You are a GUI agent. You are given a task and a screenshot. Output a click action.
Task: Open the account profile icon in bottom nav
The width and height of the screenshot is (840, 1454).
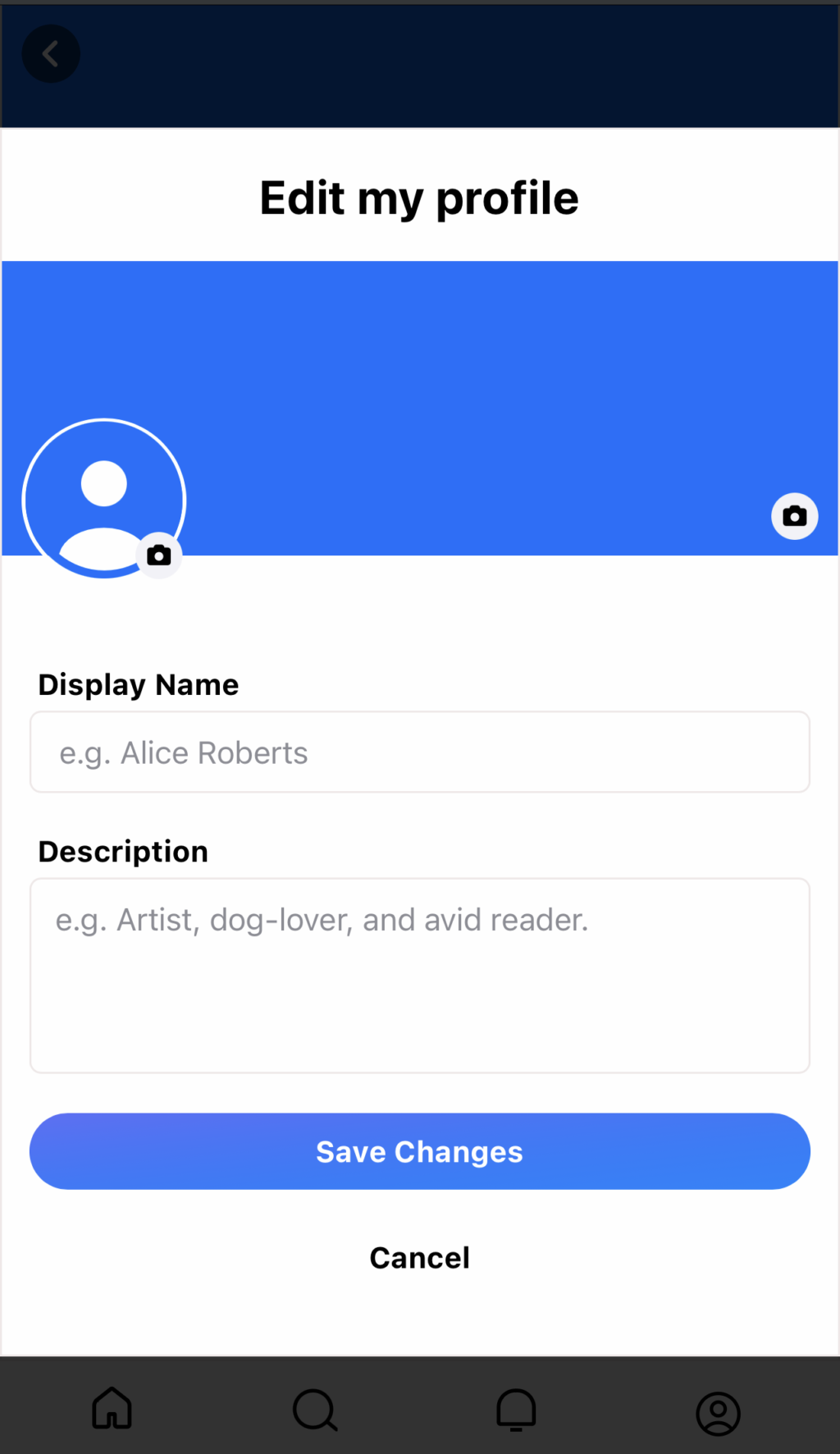click(718, 1409)
